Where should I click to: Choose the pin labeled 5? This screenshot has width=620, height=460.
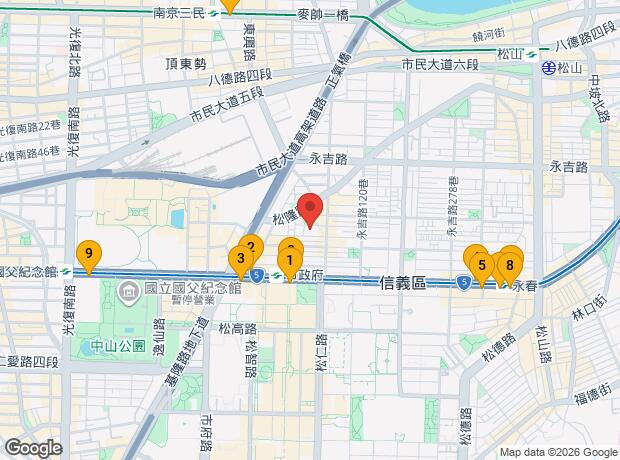point(482,266)
